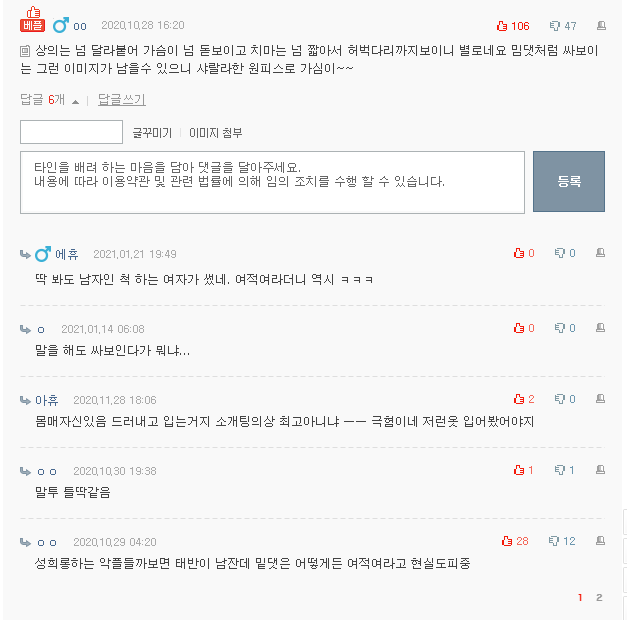Screen dimensions: 627x620
Task: Submit the reply with 등록 button
Action: pos(568,181)
